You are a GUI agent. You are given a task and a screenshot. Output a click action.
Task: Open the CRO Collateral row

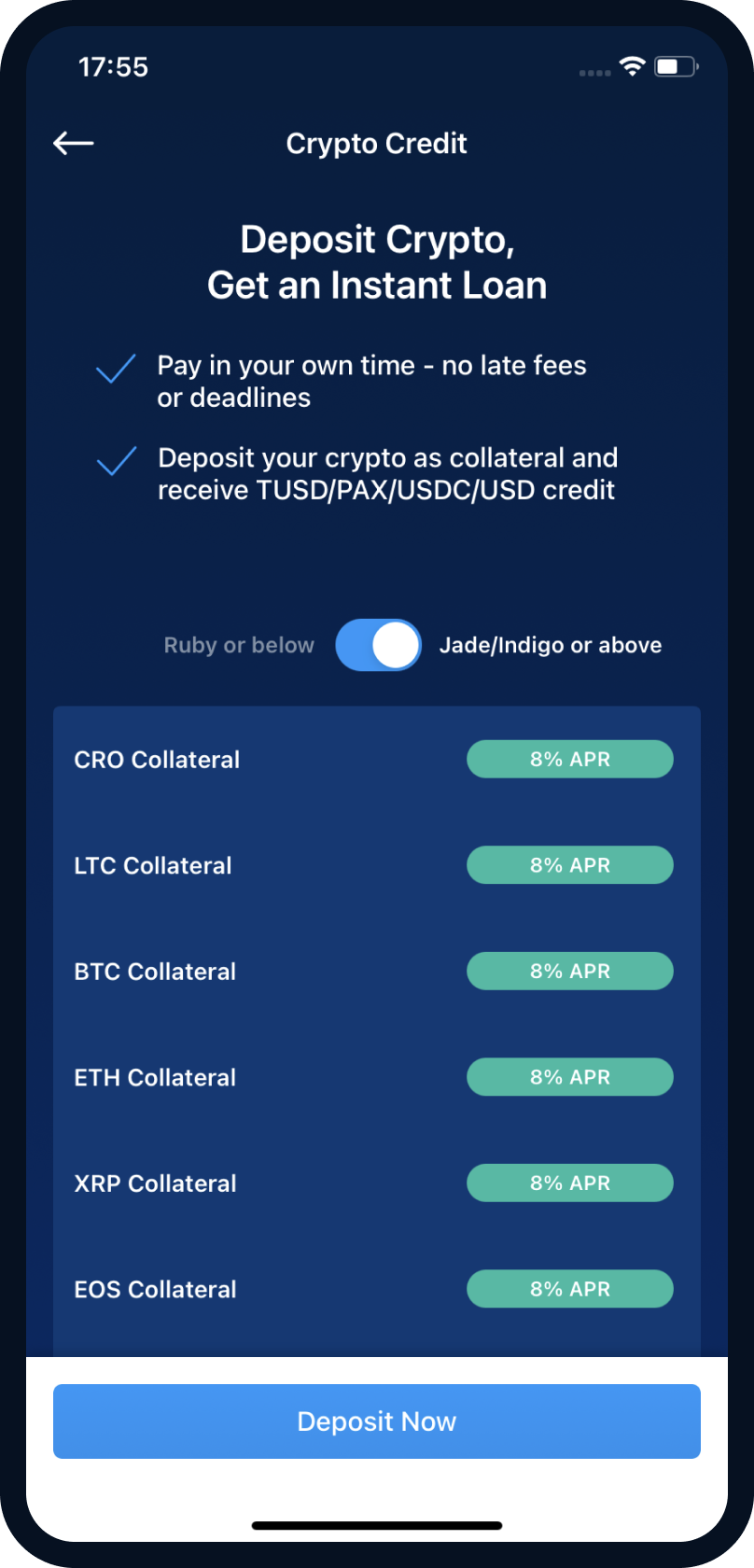pos(156,759)
